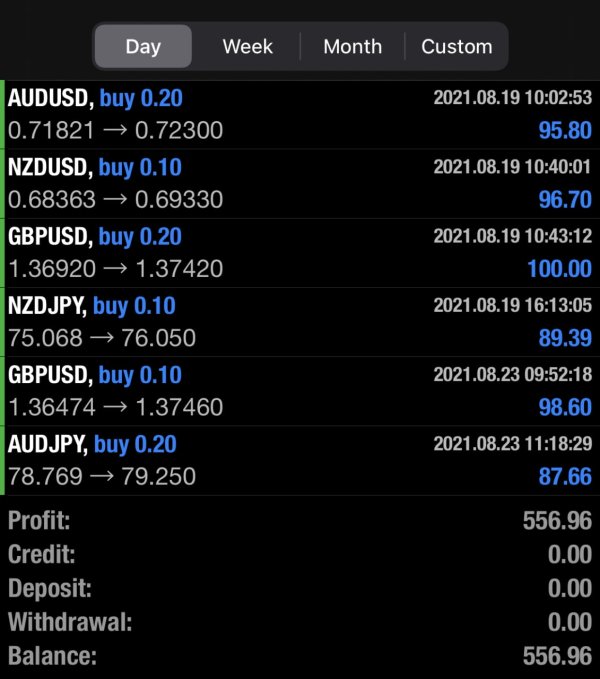Expand the NZDJPY buy 0.10 trade
The image size is (600, 679).
click(x=300, y=321)
